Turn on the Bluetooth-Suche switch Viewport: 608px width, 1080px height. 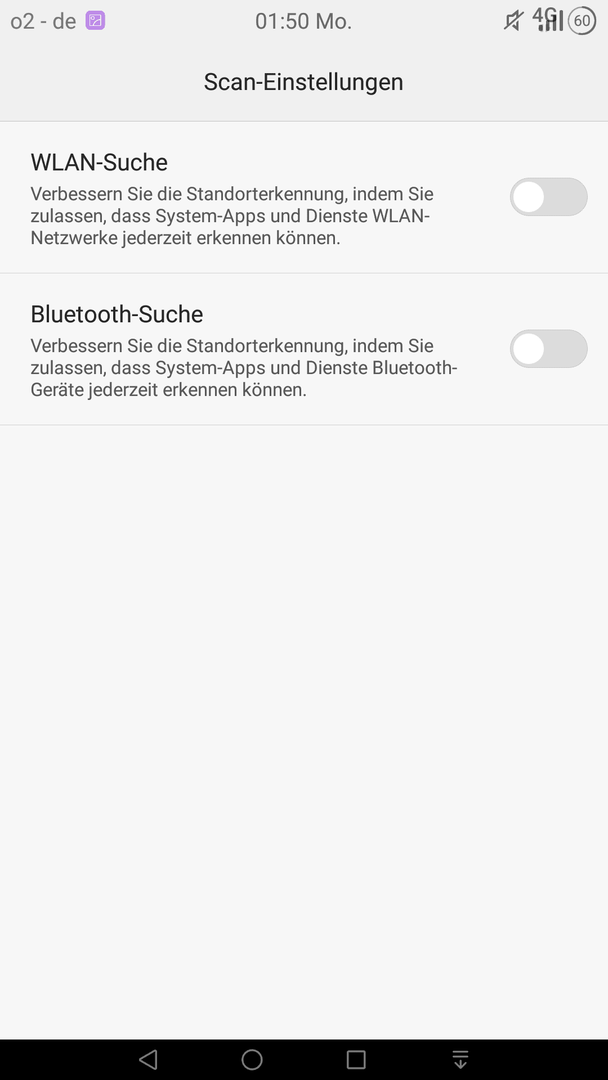548,349
